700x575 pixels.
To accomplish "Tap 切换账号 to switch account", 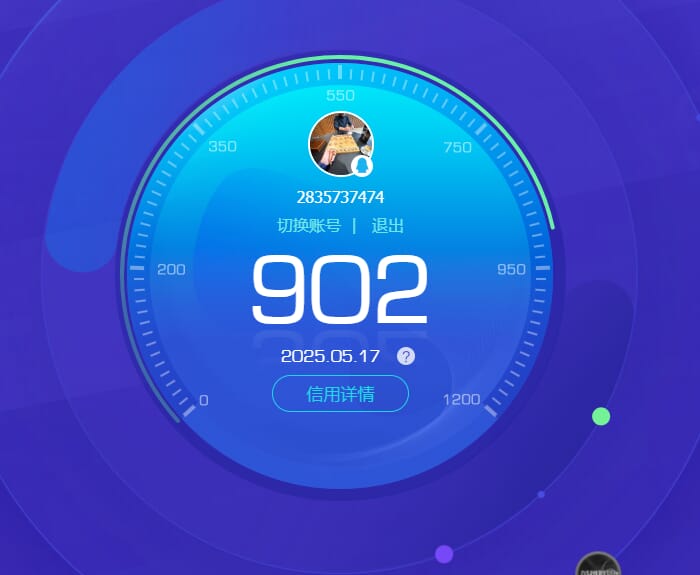I will coord(309,226).
